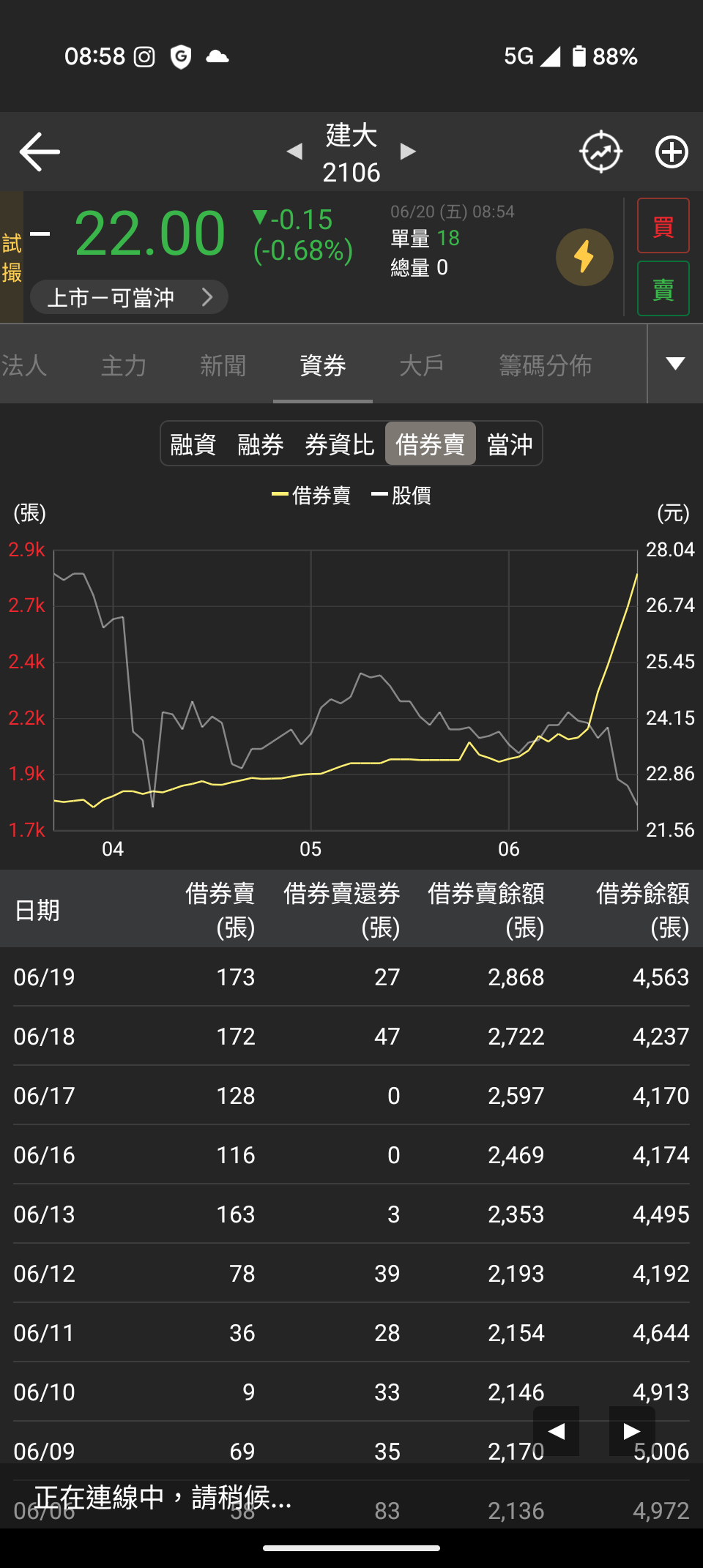The height and width of the screenshot is (1568, 703).
Task: Add stock to watchlist with plus icon
Action: (x=671, y=152)
